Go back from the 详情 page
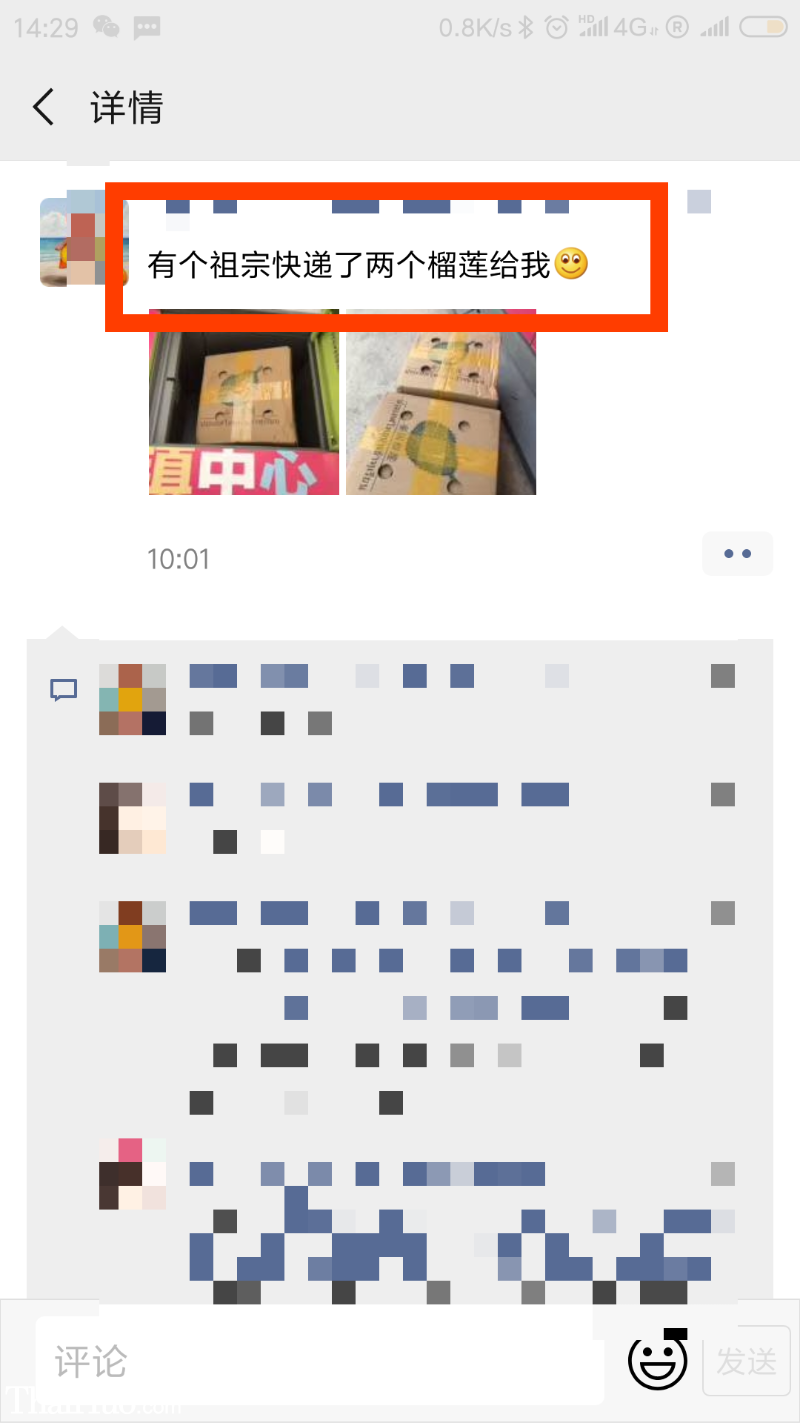This screenshot has height=1423, width=800. (x=44, y=107)
